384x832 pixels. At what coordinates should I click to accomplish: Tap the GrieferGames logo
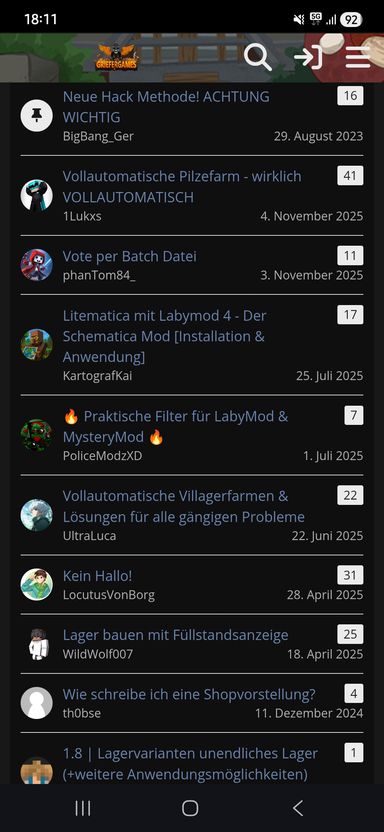[117, 57]
